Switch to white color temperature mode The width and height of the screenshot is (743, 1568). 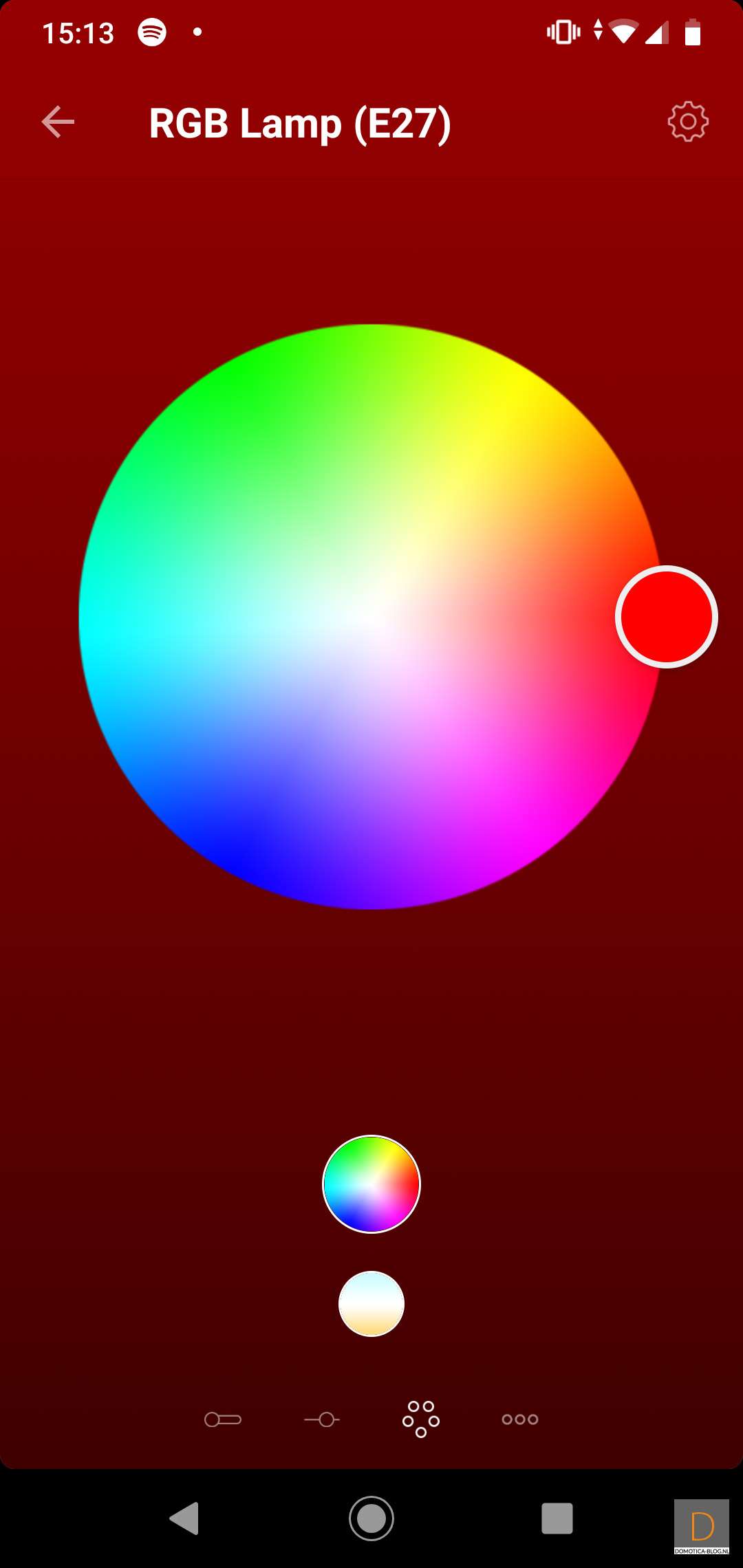click(x=371, y=1303)
